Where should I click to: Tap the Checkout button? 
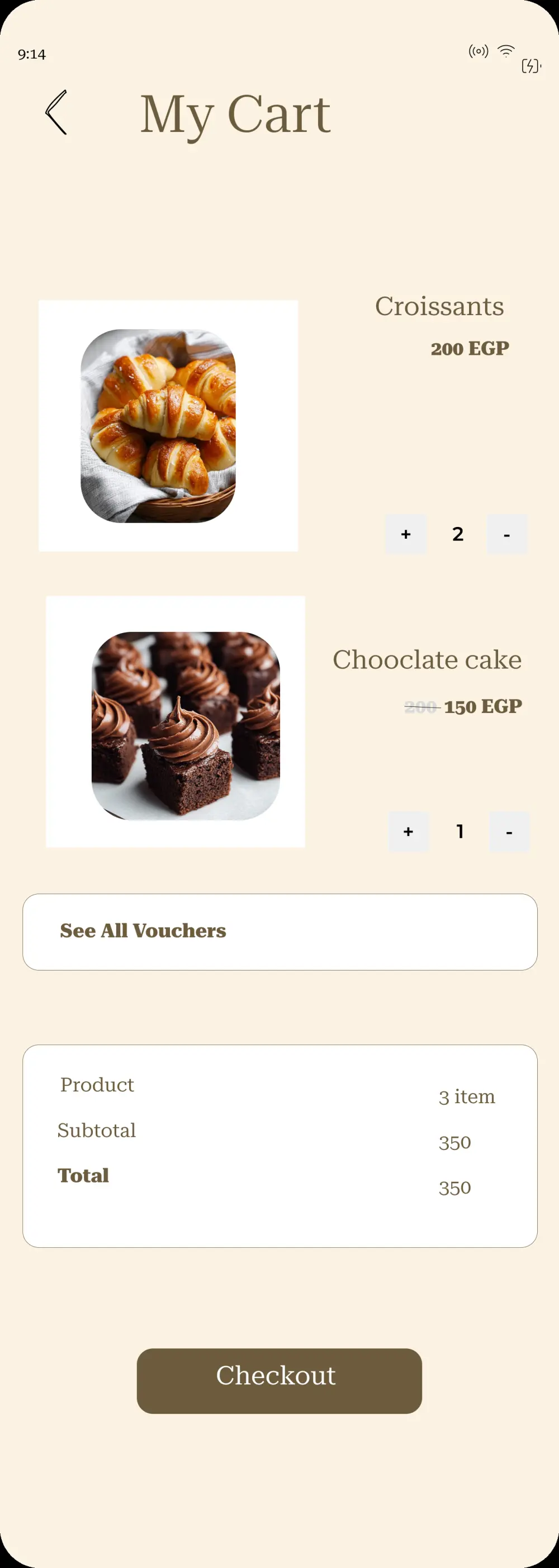coord(279,1376)
